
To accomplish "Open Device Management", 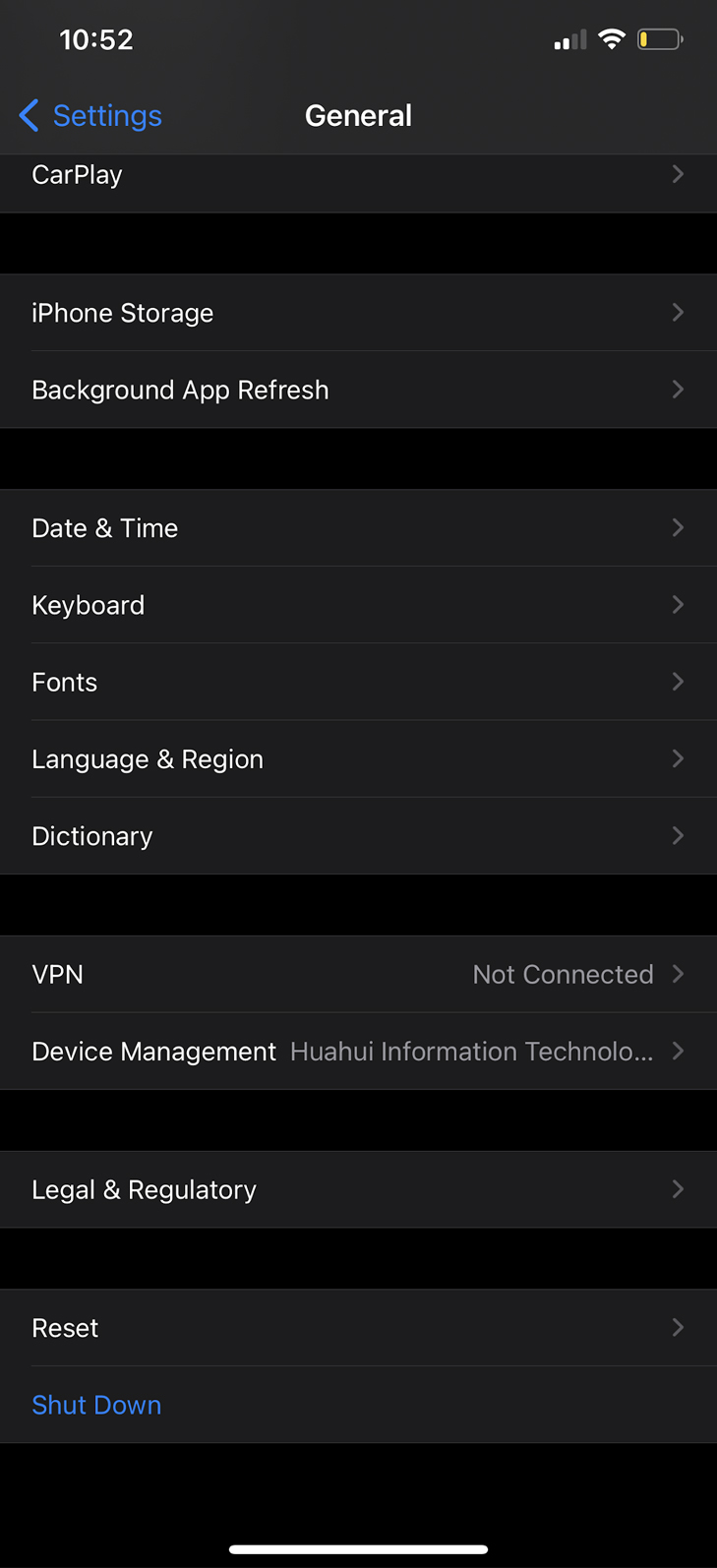I will [358, 1051].
